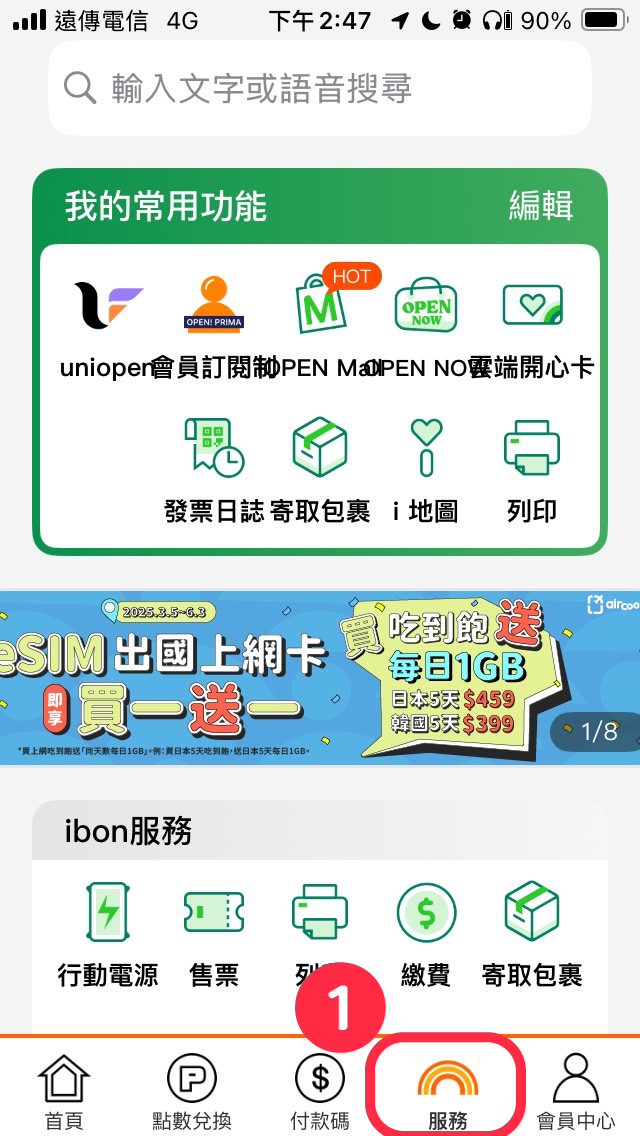Open 售票 ticketing service

(x=214, y=932)
